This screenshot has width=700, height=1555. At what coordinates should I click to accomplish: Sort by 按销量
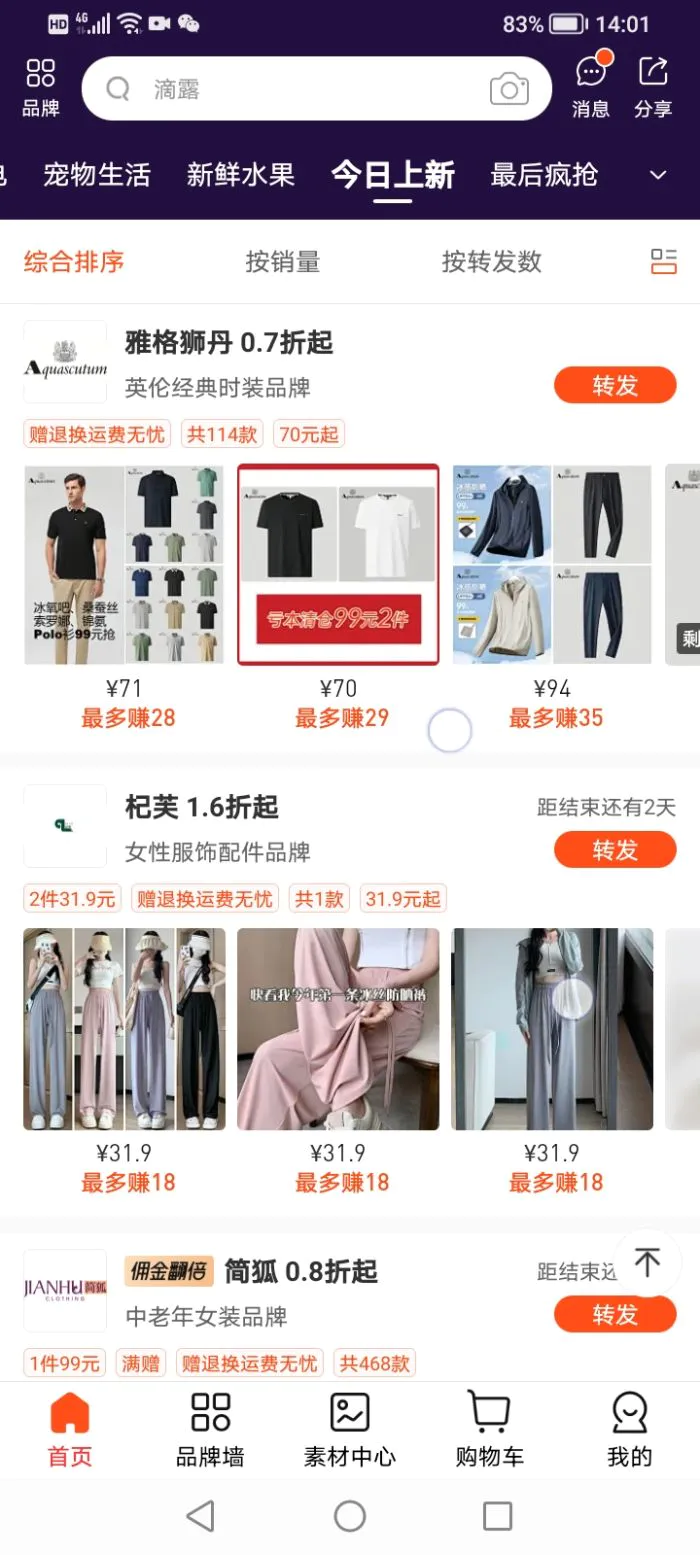click(283, 262)
